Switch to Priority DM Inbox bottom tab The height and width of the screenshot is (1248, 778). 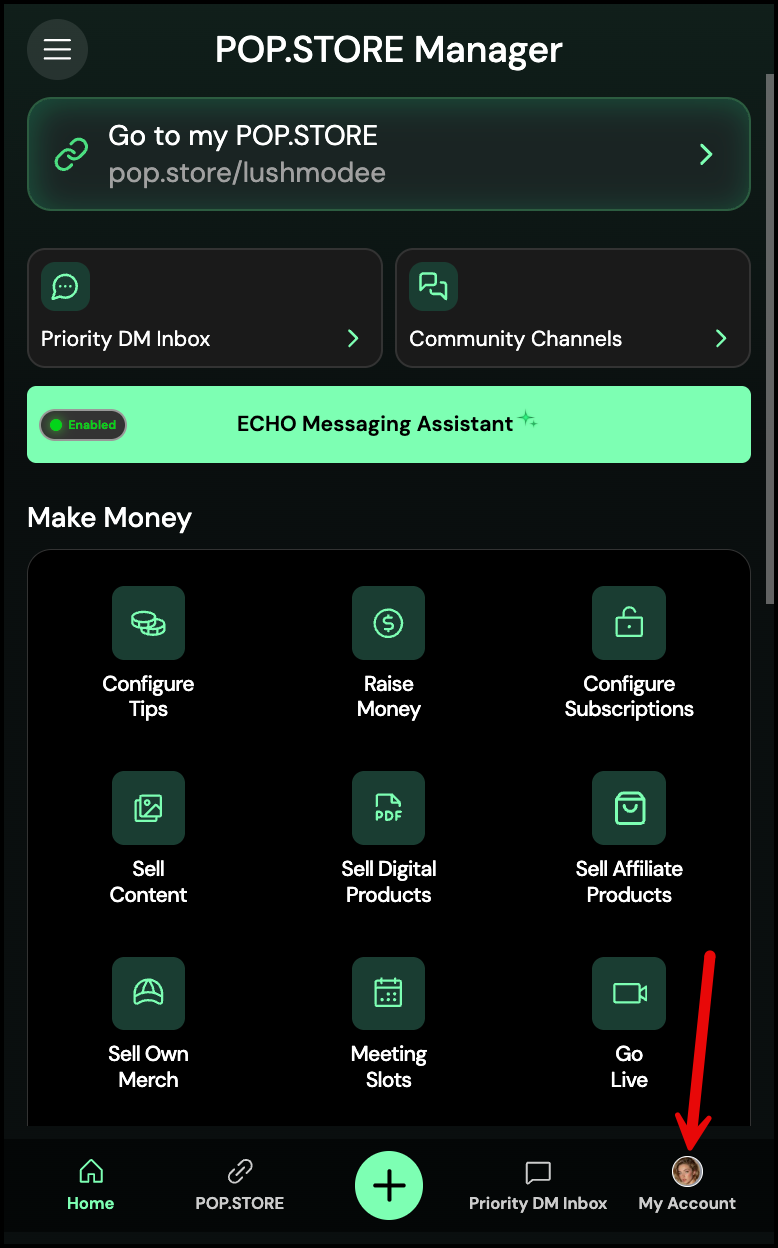[x=538, y=1186]
